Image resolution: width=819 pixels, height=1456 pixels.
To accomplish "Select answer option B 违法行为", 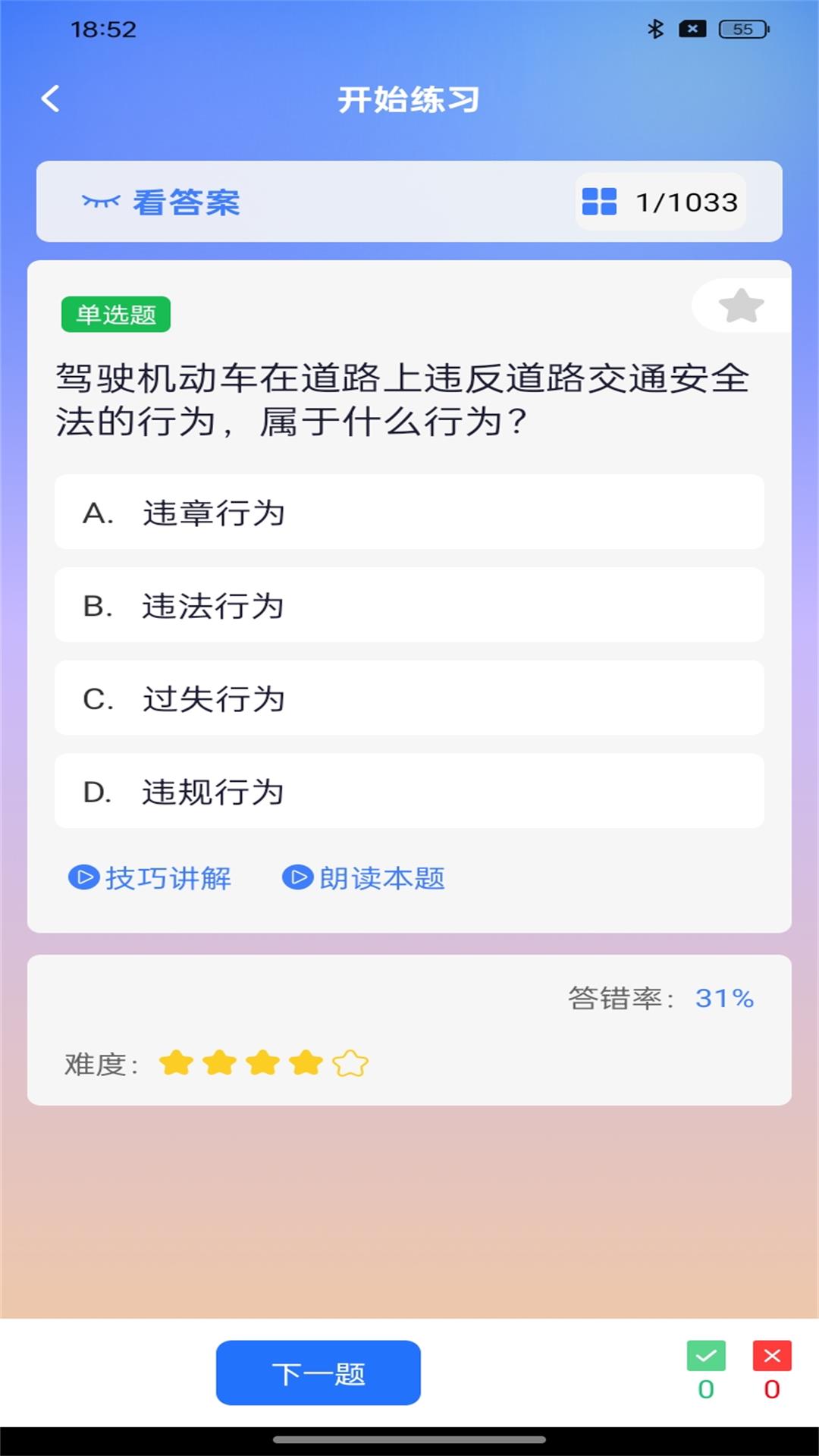I will [x=409, y=605].
